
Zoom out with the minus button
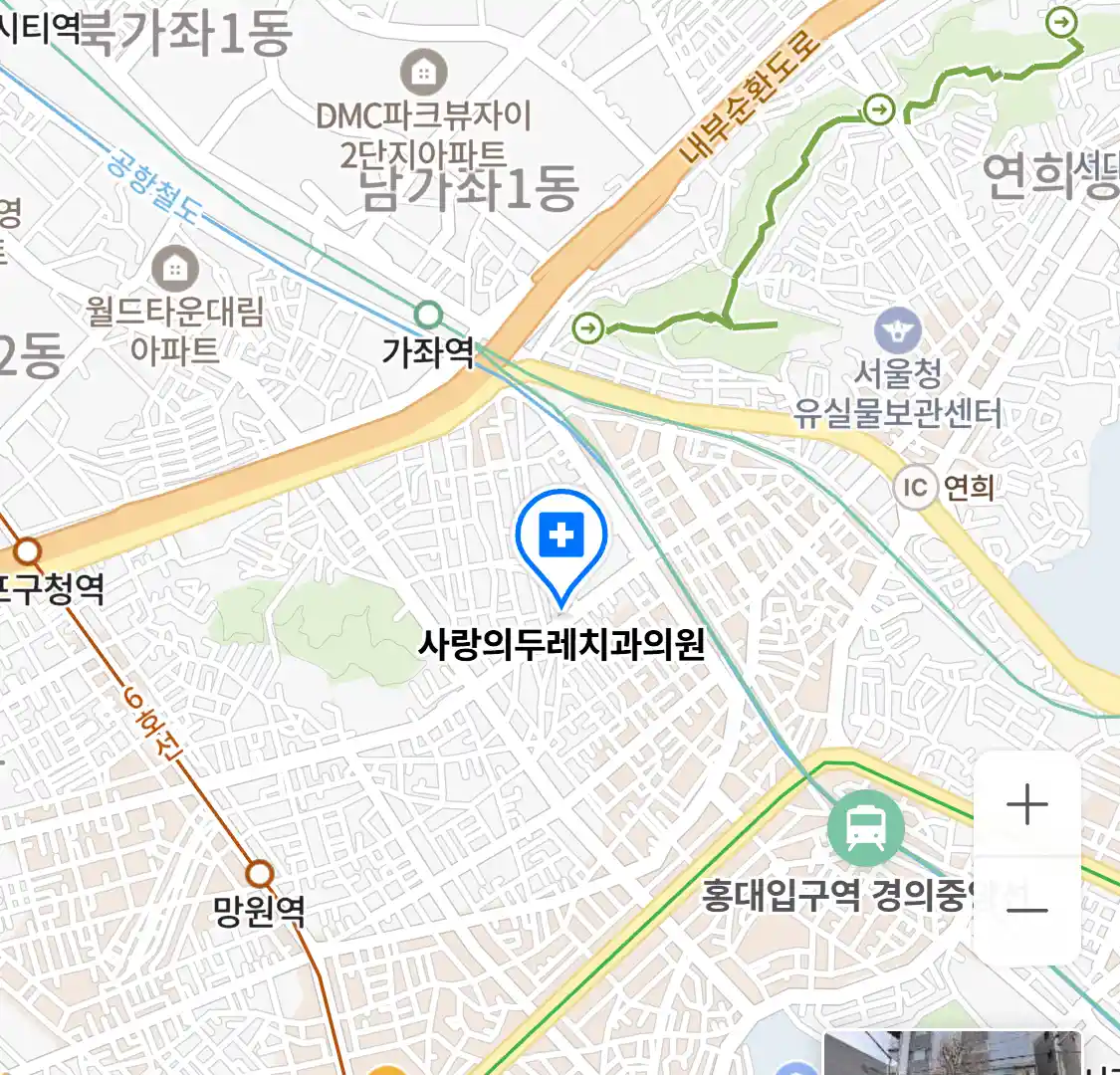pos(1026,909)
